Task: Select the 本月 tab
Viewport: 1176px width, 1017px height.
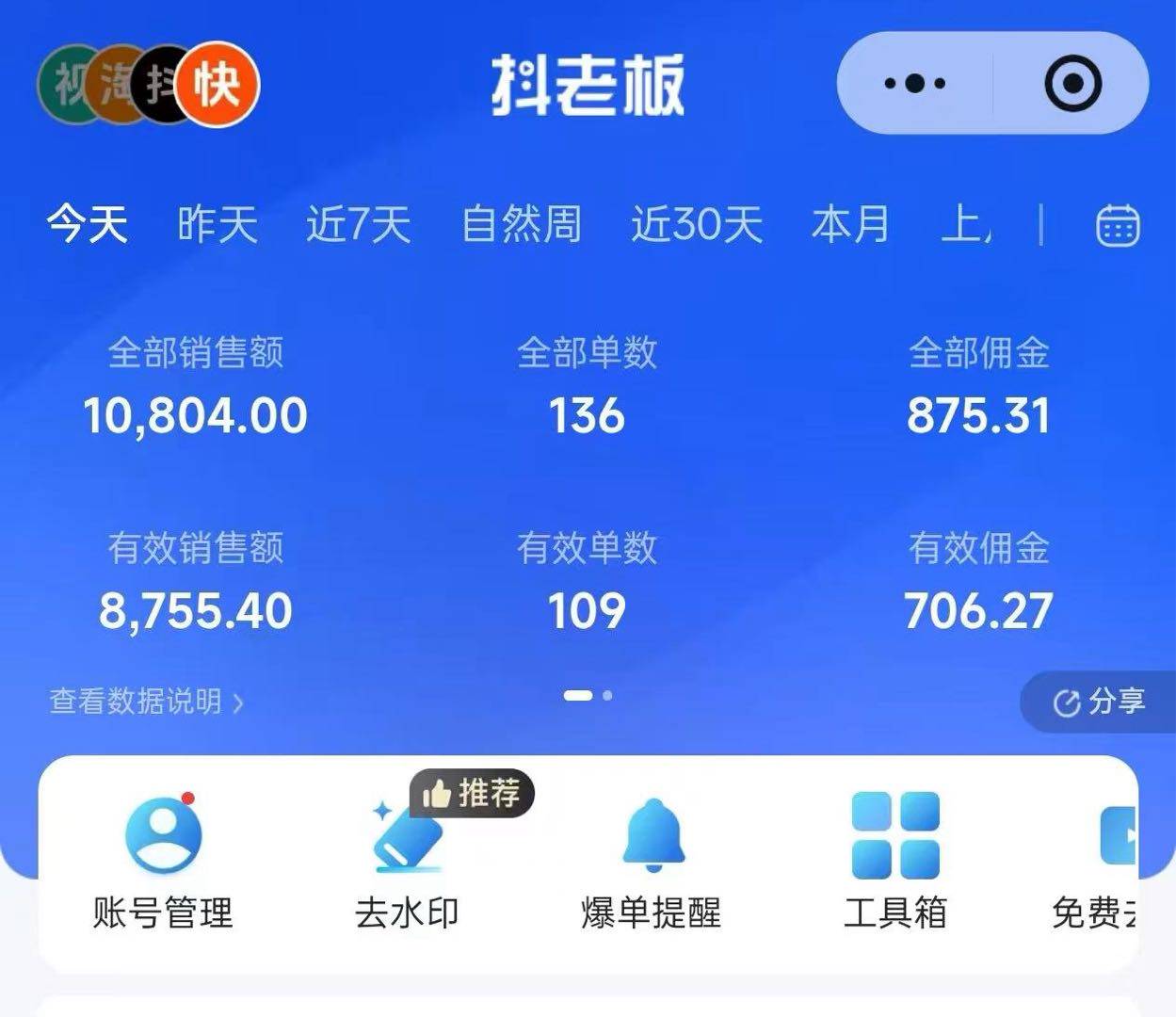Action: pyautogui.click(x=850, y=224)
